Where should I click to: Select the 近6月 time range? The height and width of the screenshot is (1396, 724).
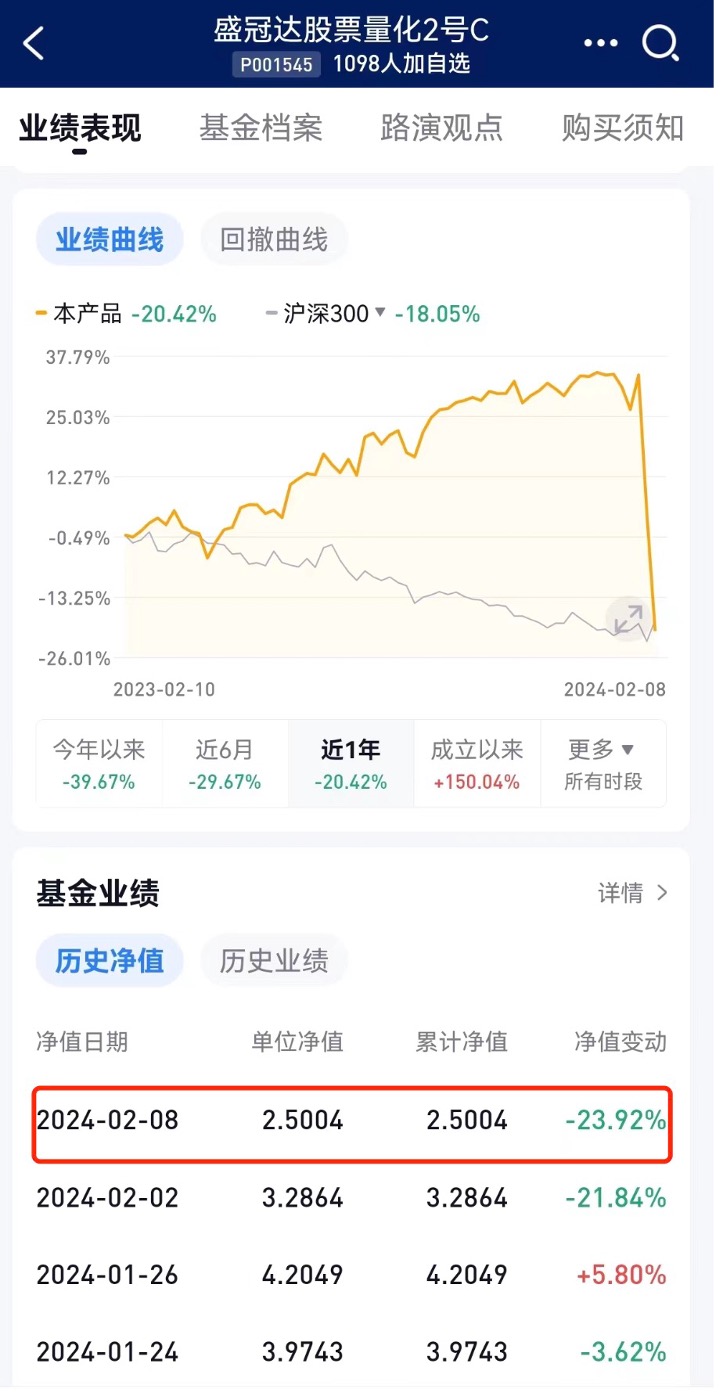[x=225, y=764]
